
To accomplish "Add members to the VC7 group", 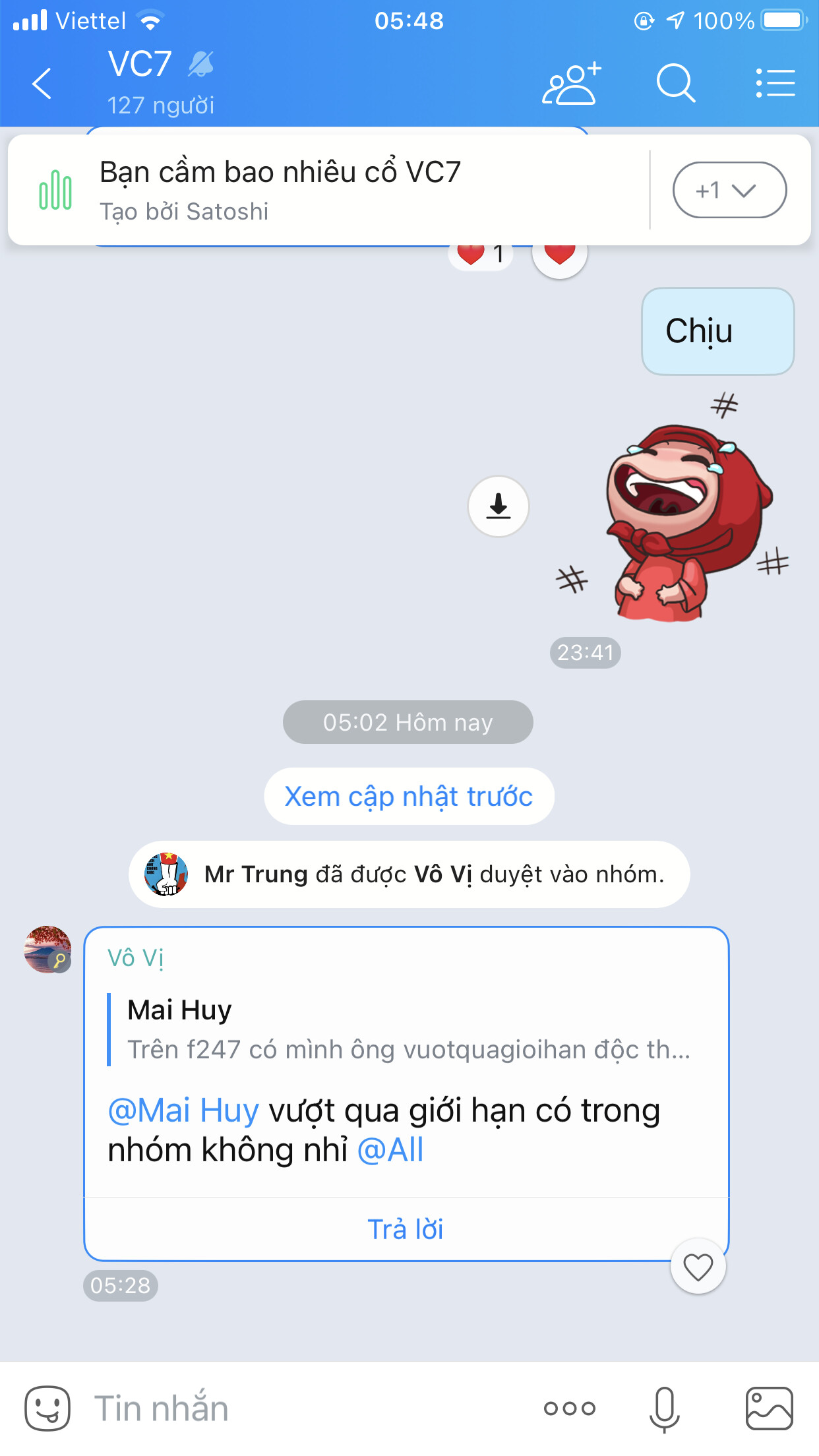I will point(571,84).
